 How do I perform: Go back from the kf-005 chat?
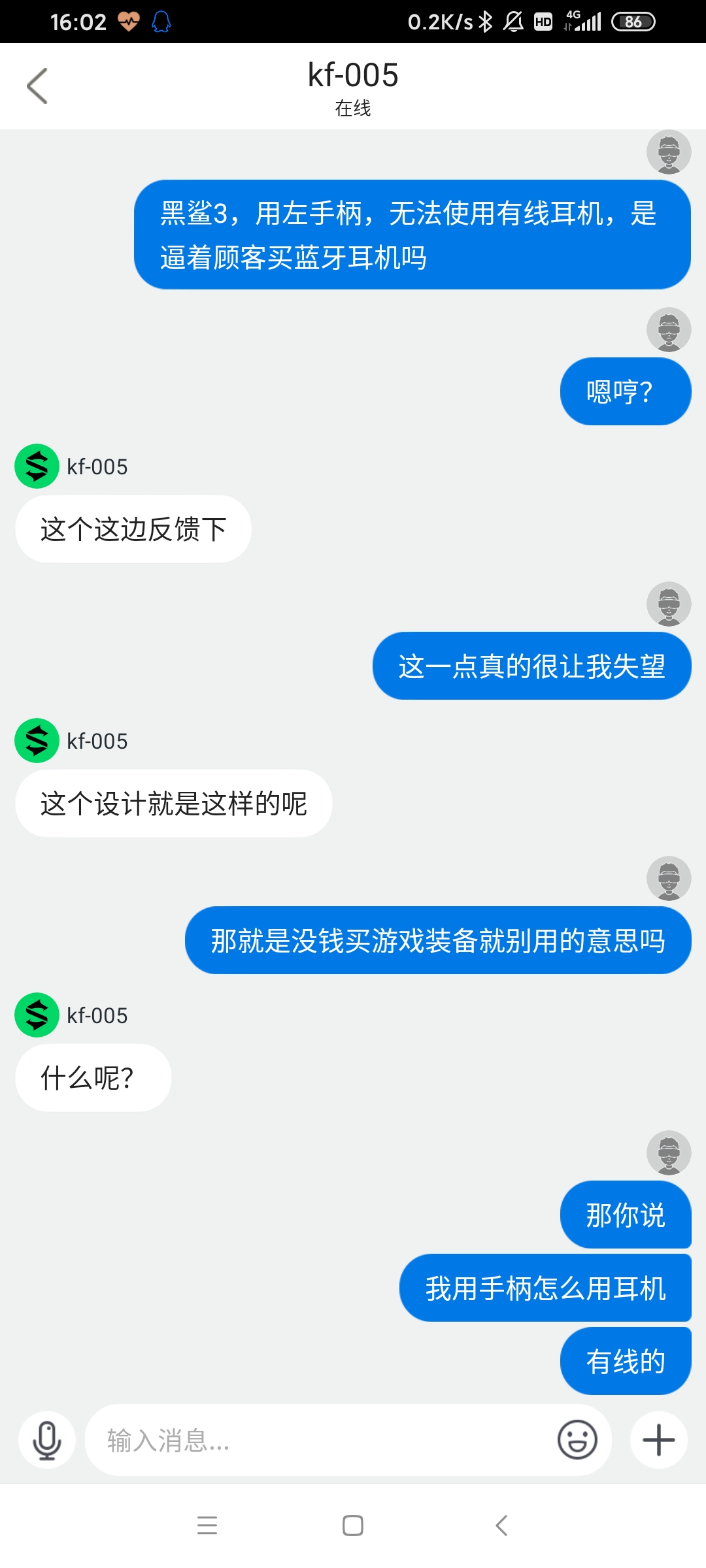[x=37, y=86]
